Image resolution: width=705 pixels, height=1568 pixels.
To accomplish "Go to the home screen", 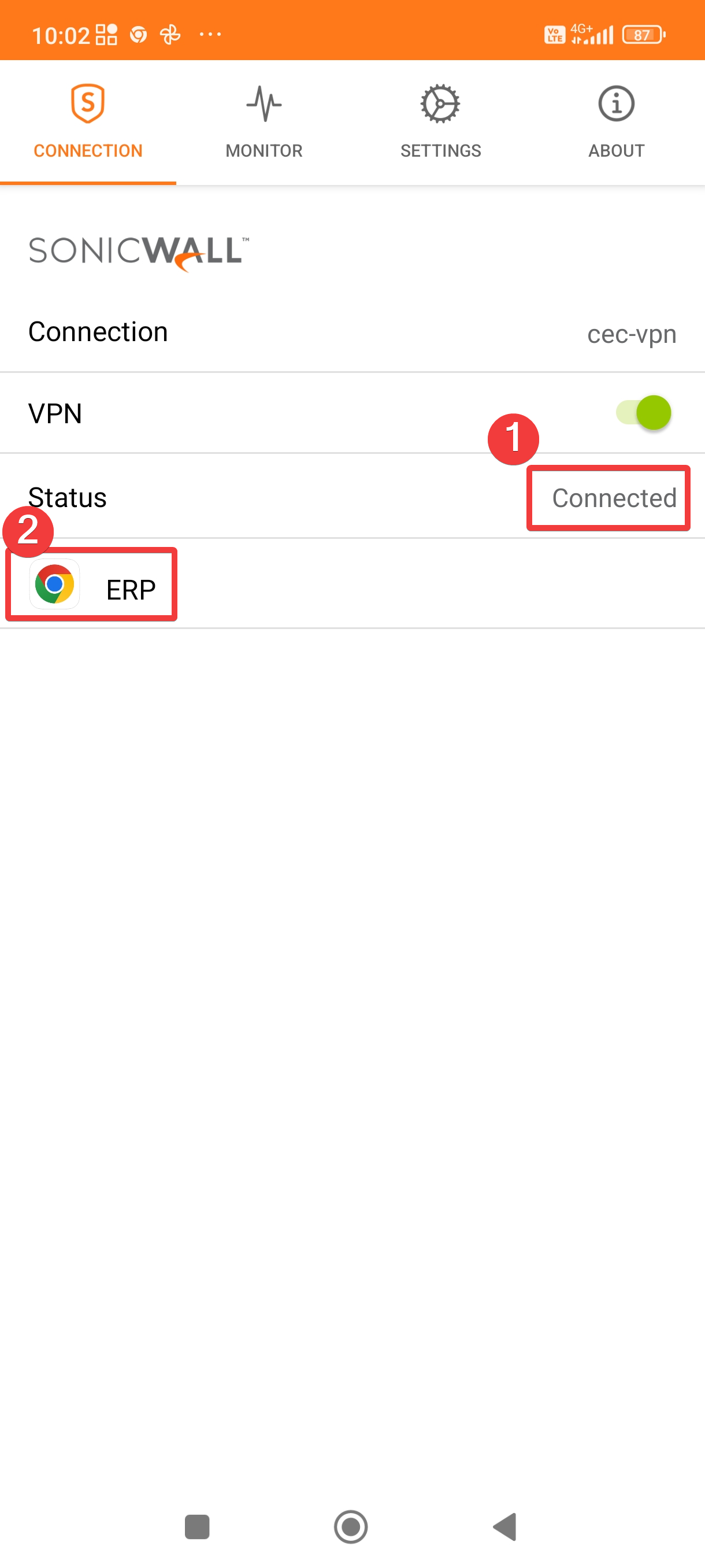I will [x=351, y=1526].
